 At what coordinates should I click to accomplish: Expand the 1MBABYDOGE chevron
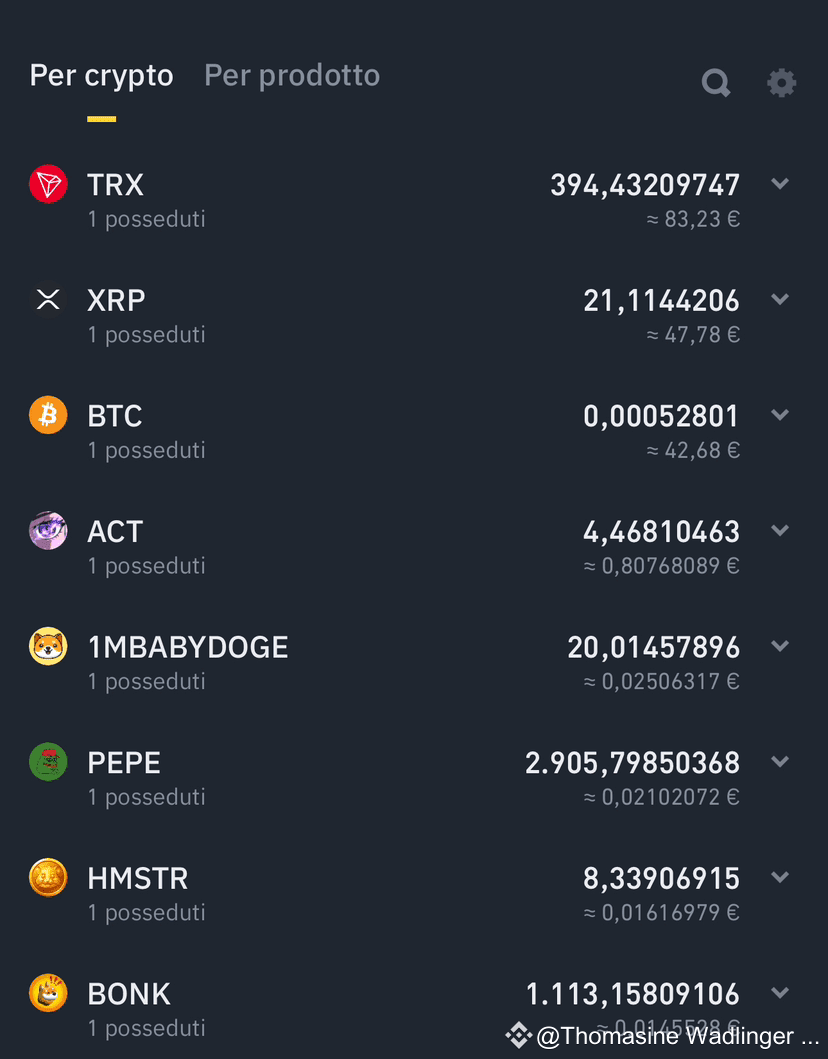(781, 647)
